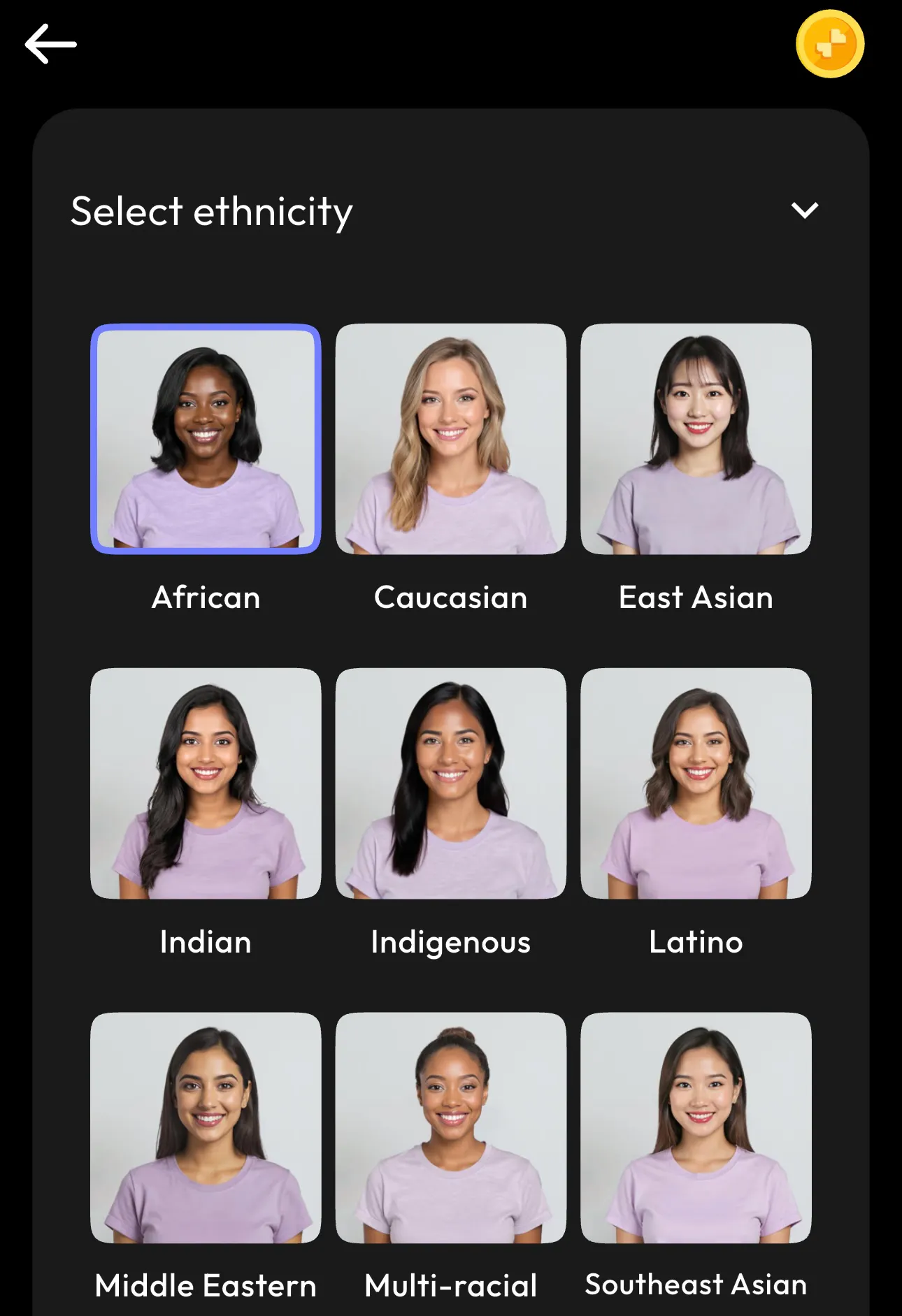Choose the Caucasian option

[x=451, y=439]
